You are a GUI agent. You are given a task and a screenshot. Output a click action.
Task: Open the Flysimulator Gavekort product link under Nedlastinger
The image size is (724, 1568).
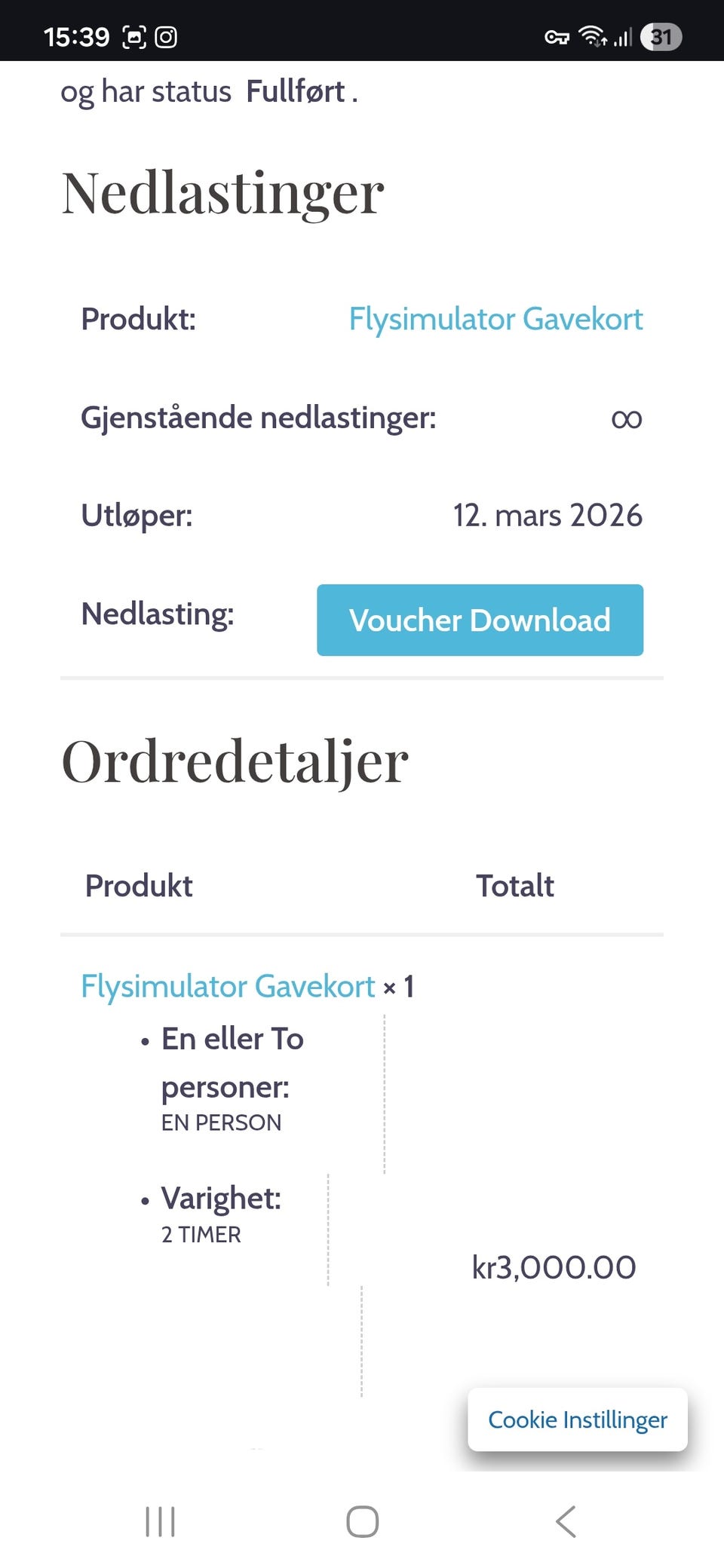496,319
